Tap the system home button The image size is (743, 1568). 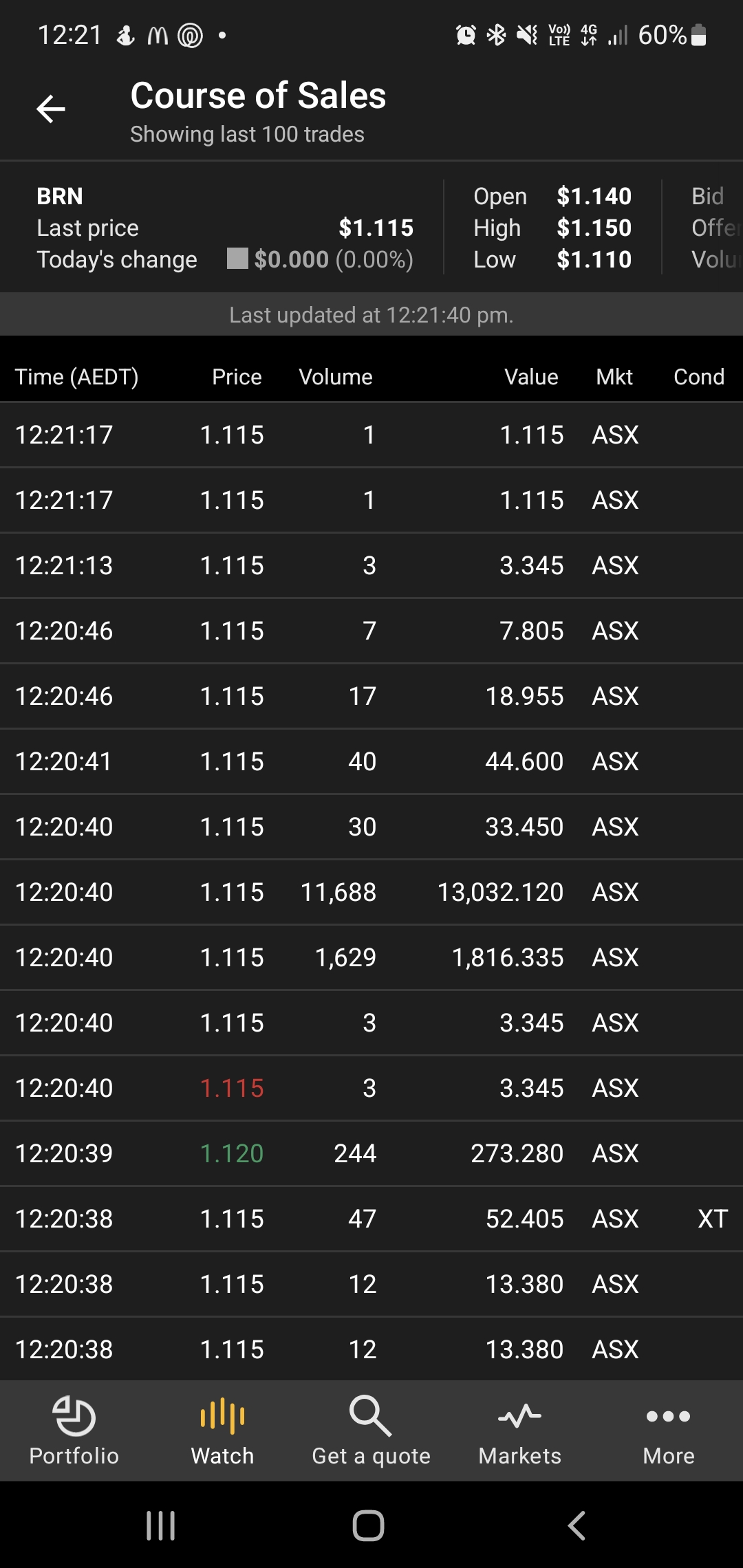click(368, 1525)
